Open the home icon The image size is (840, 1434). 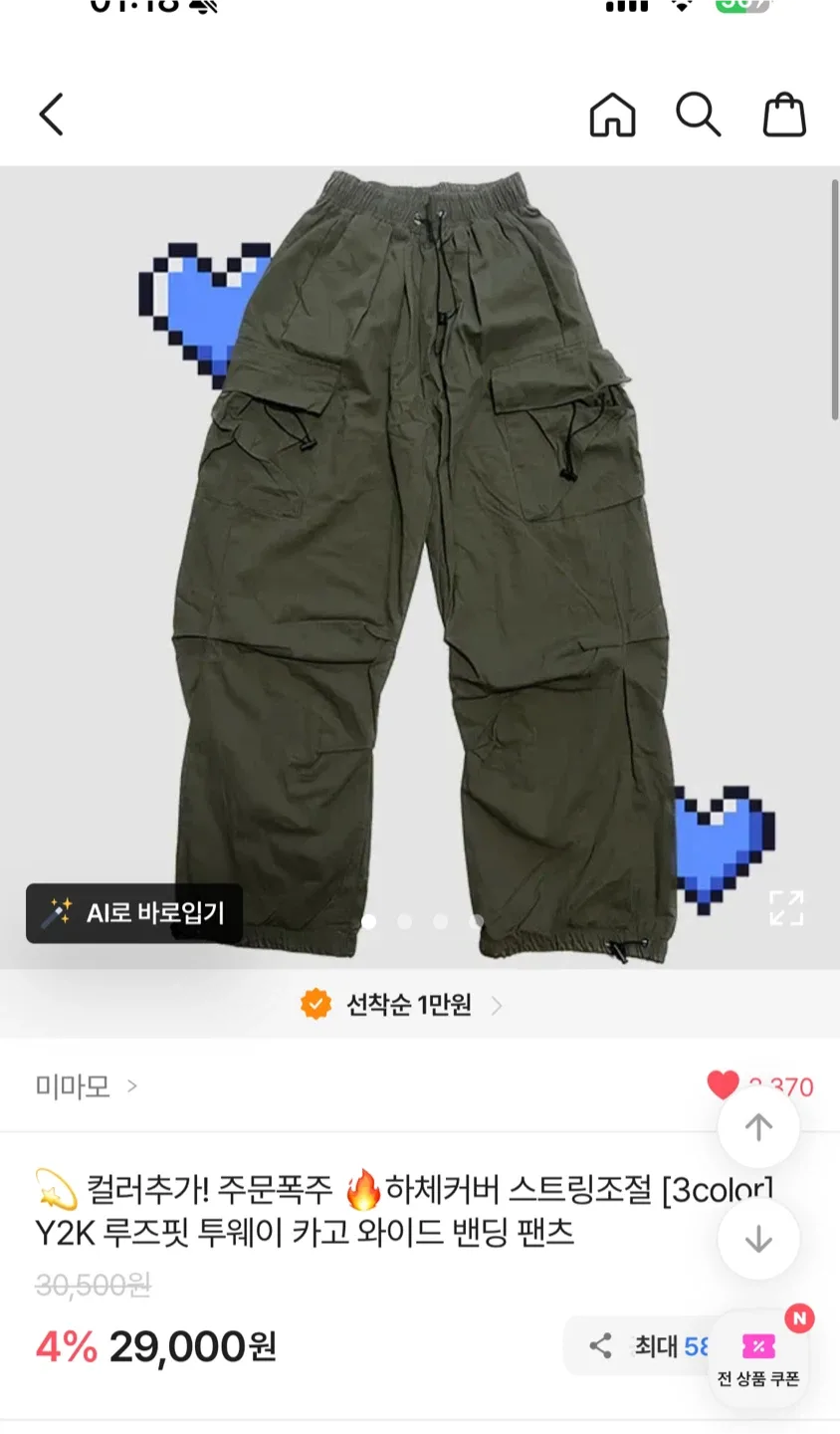[612, 115]
